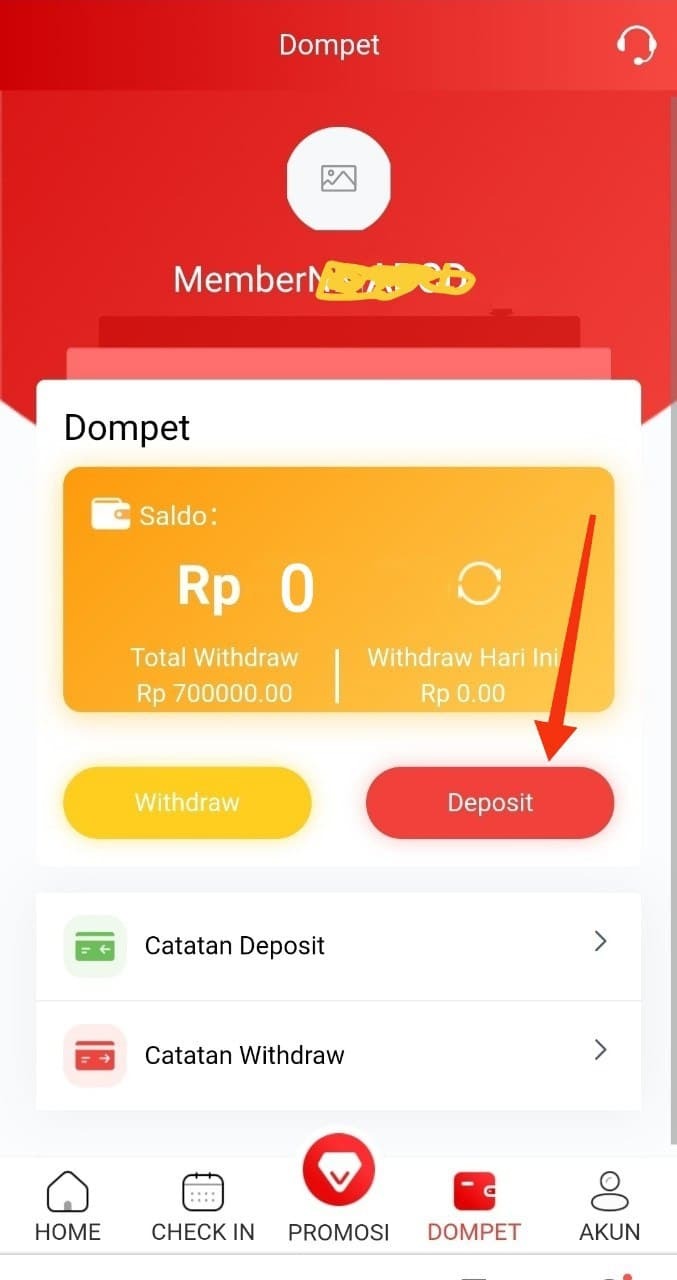Open Catatan Deposit history
Screen dimensions: 677x1280
pyautogui.click(x=338, y=945)
